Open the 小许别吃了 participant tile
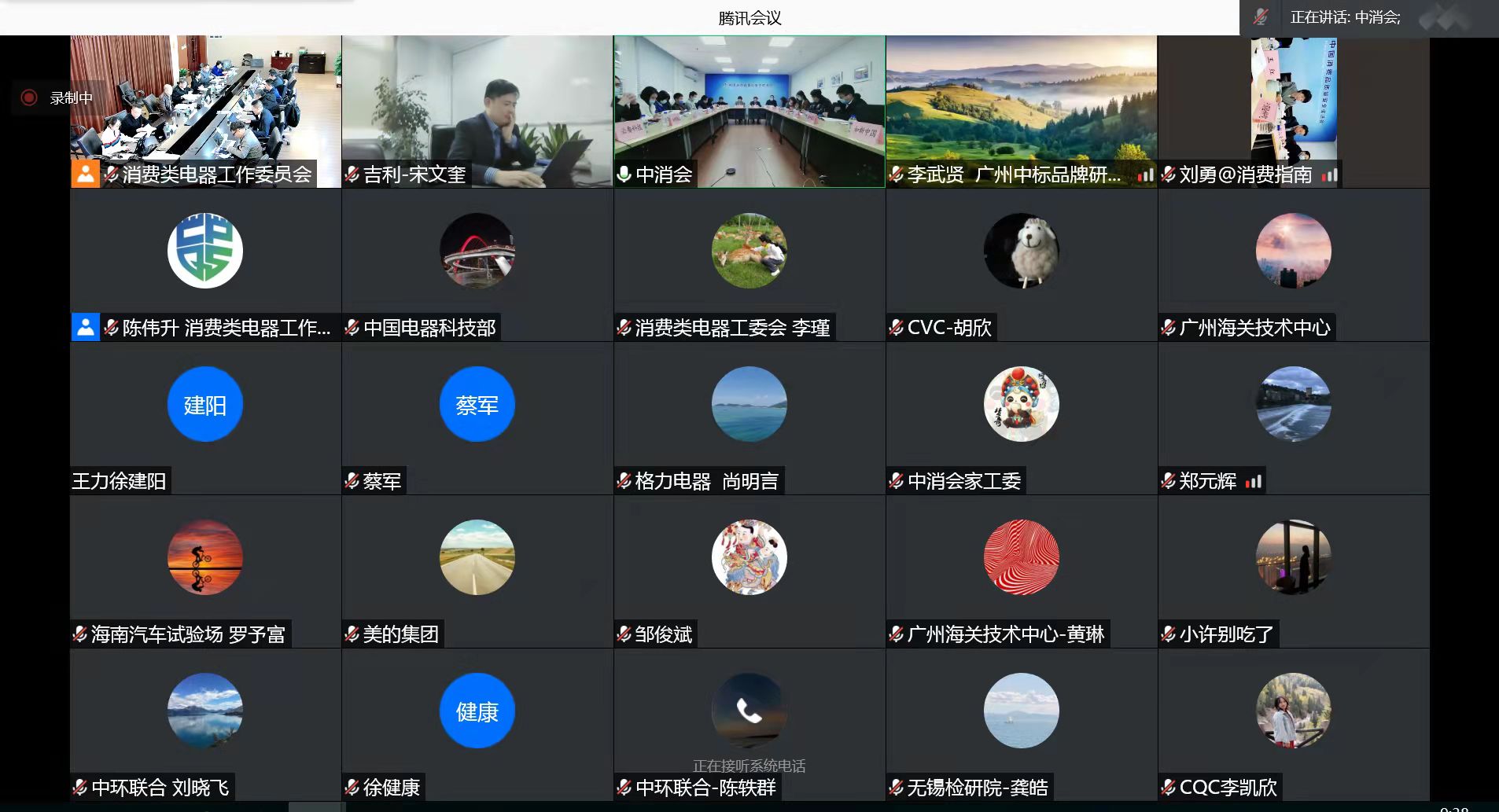This screenshot has width=1499, height=812. [x=1294, y=571]
